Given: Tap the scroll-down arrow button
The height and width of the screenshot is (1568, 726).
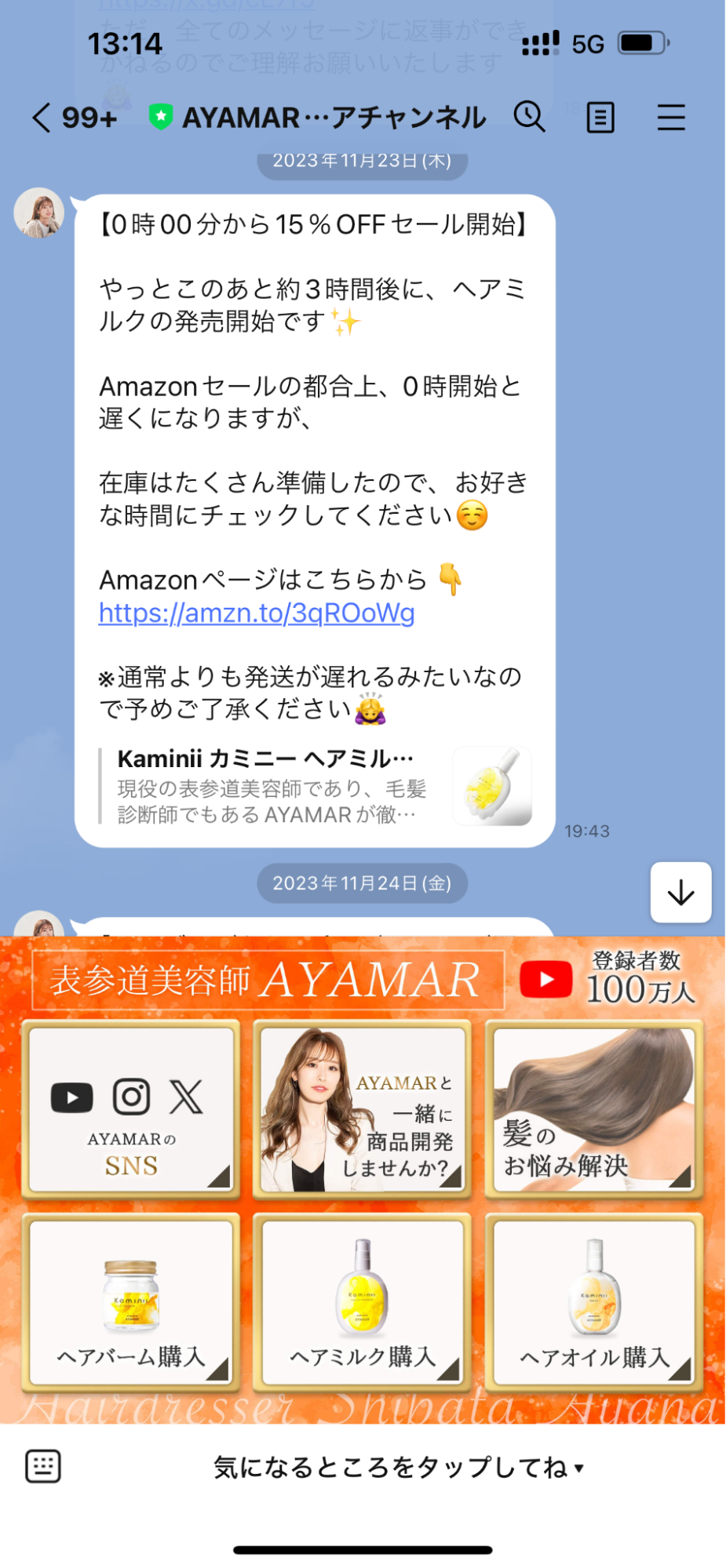Looking at the screenshot, I should [680, 893].
